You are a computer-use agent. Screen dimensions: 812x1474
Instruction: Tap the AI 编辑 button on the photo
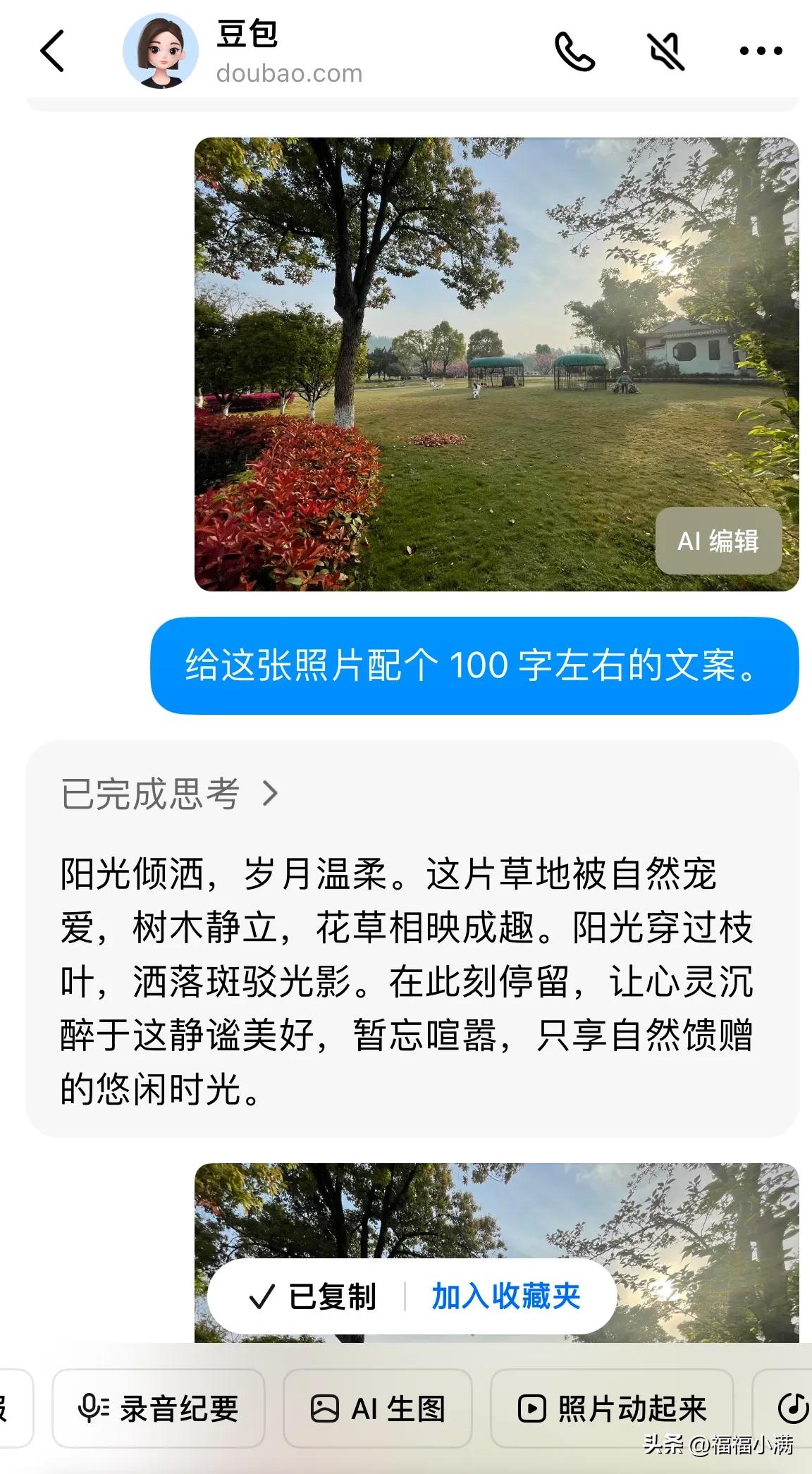(x=718, y=541)
